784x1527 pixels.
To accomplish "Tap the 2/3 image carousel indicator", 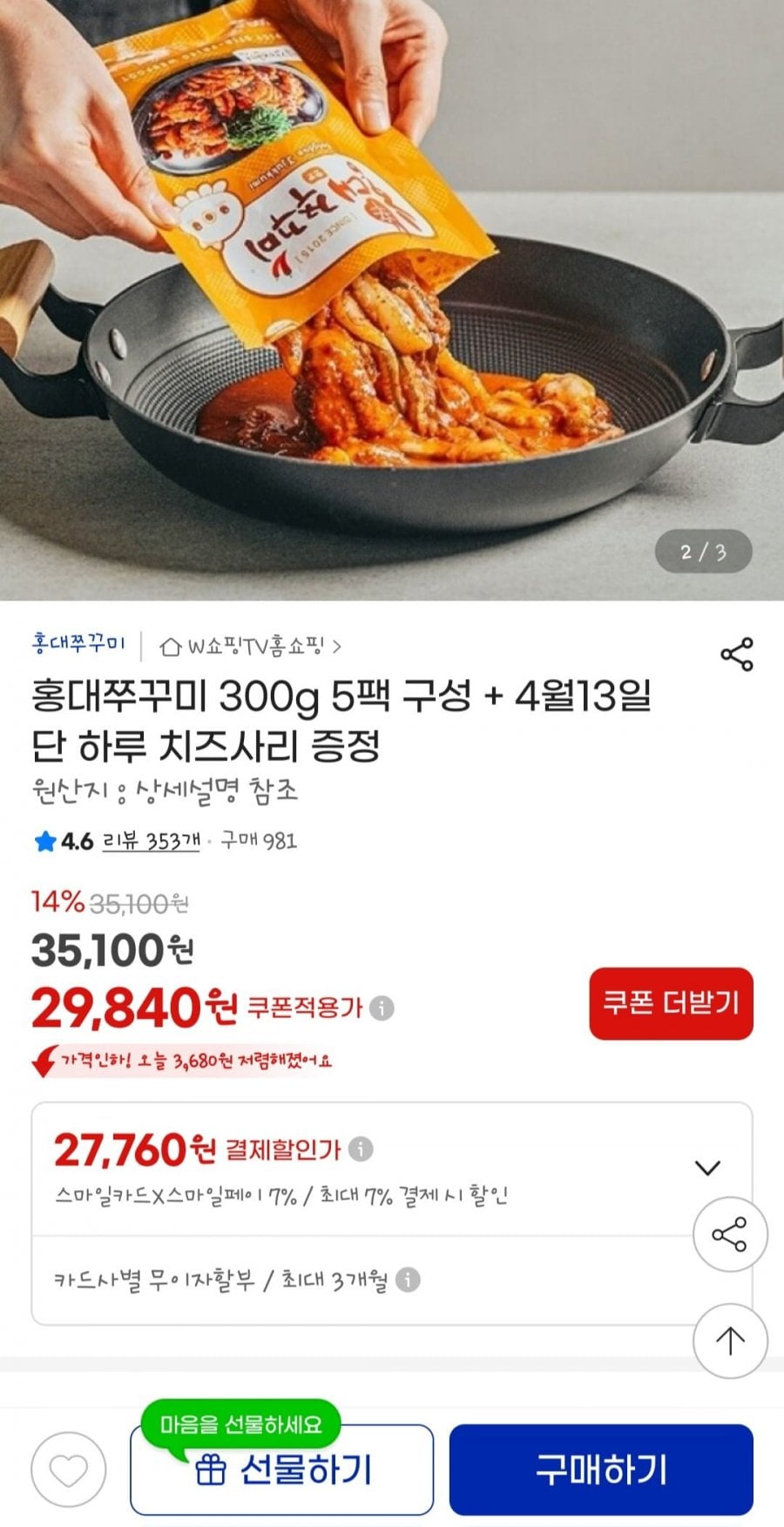I will (706, 551).
